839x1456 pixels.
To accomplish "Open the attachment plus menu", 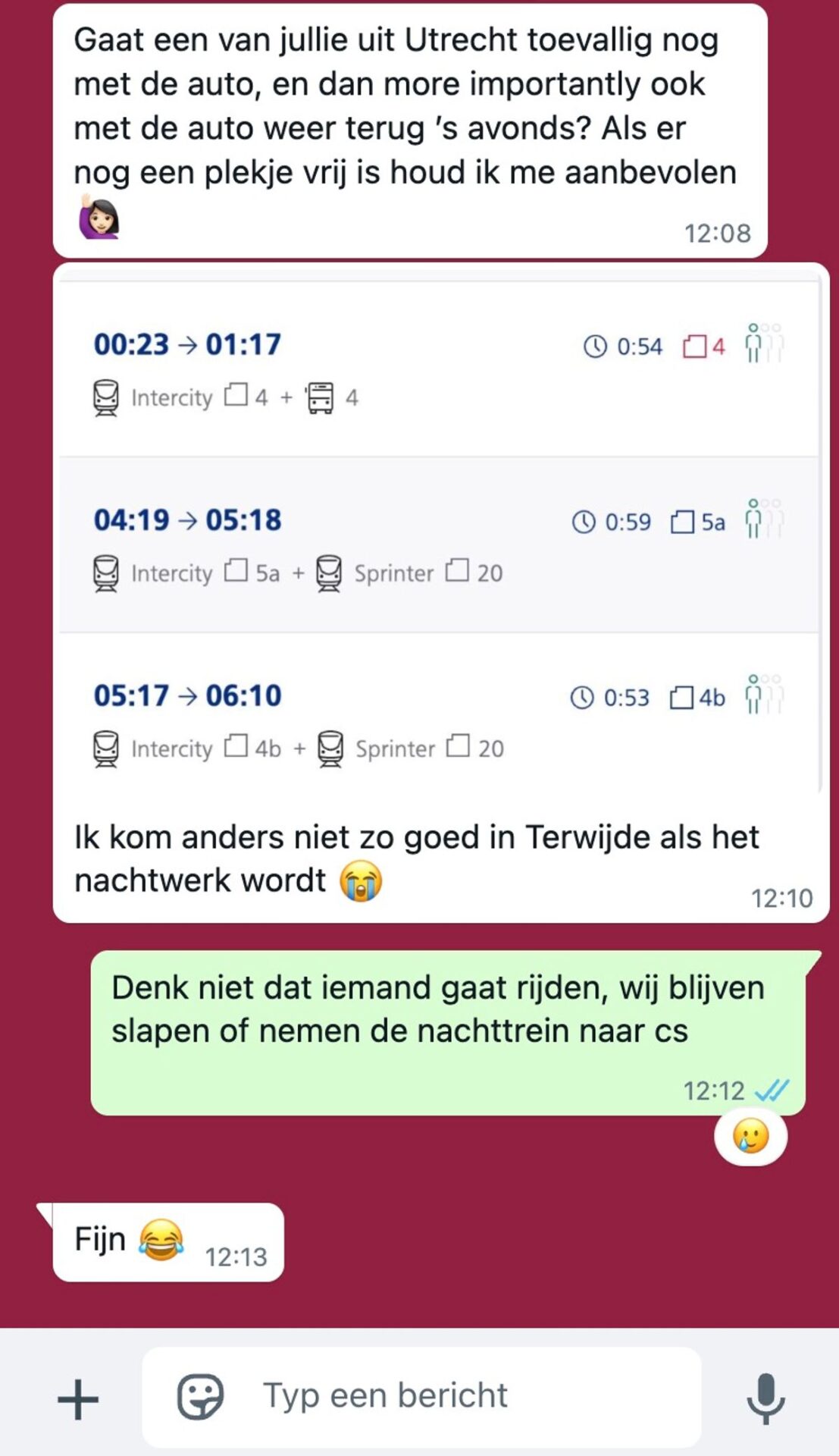I will tap(78, 1398).
